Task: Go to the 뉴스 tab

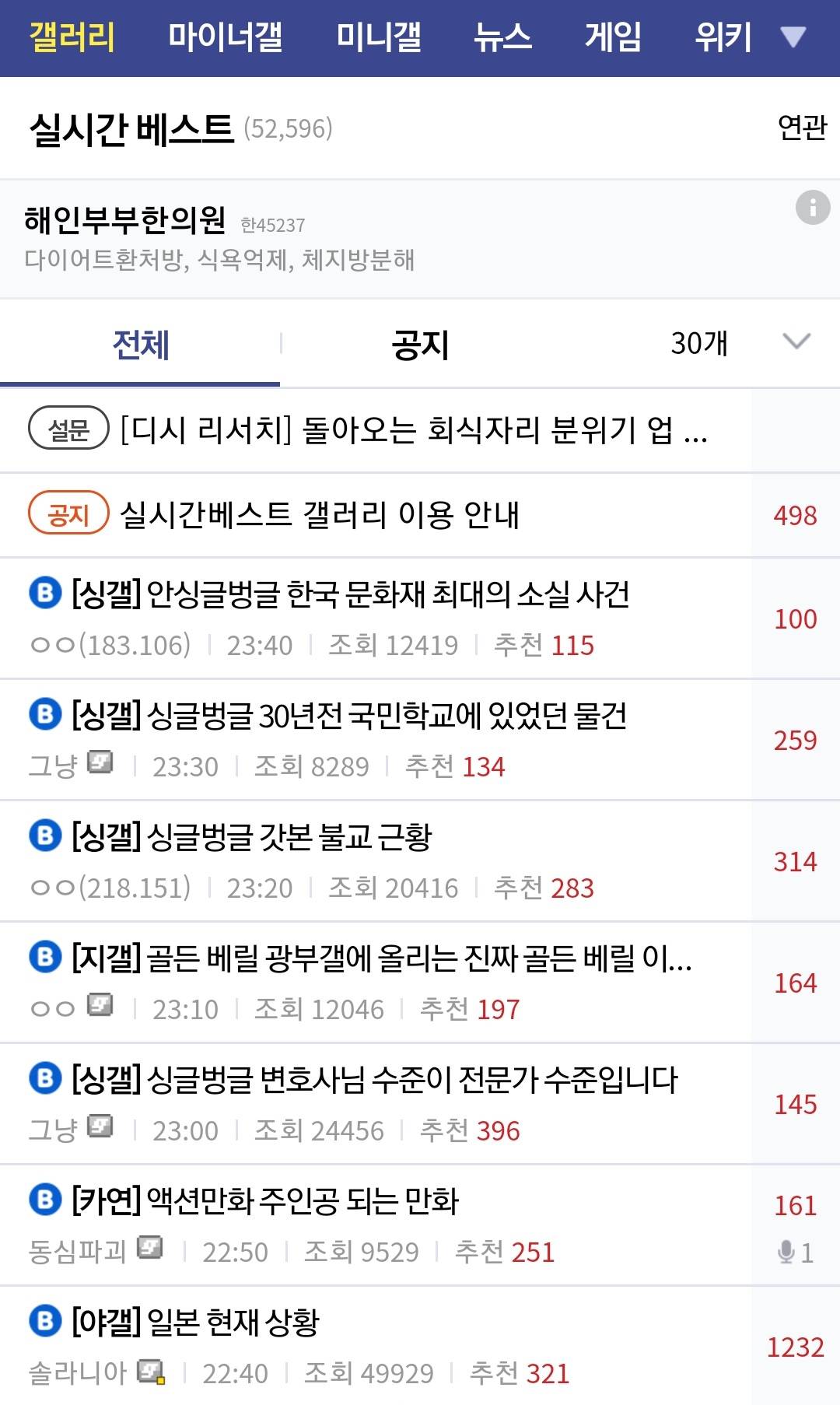Action: coord(502,37)
